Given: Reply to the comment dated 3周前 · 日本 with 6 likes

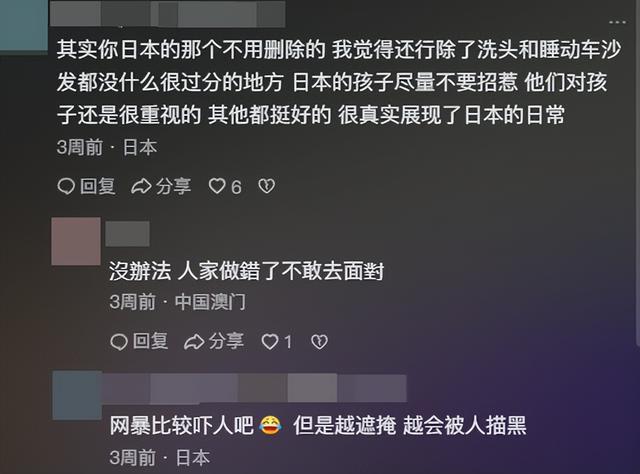Looking at the screenshot, I should (87, 186).
